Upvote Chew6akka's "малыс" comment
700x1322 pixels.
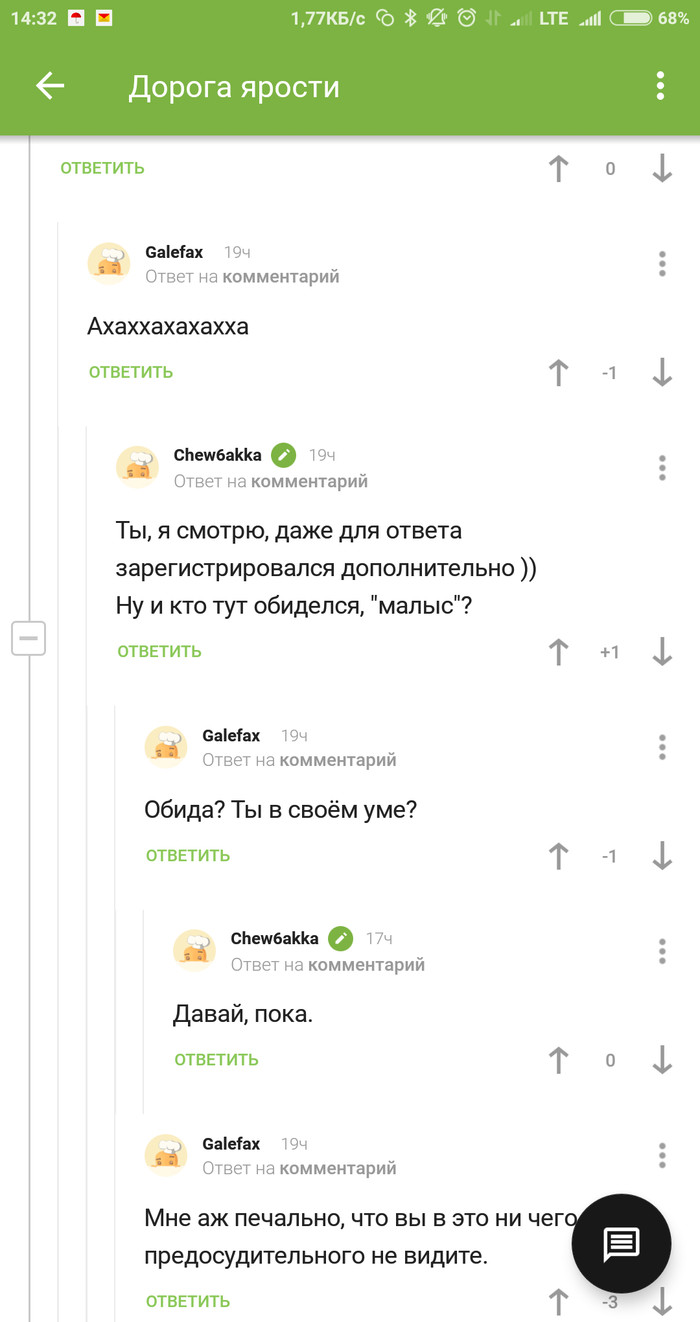559,652
